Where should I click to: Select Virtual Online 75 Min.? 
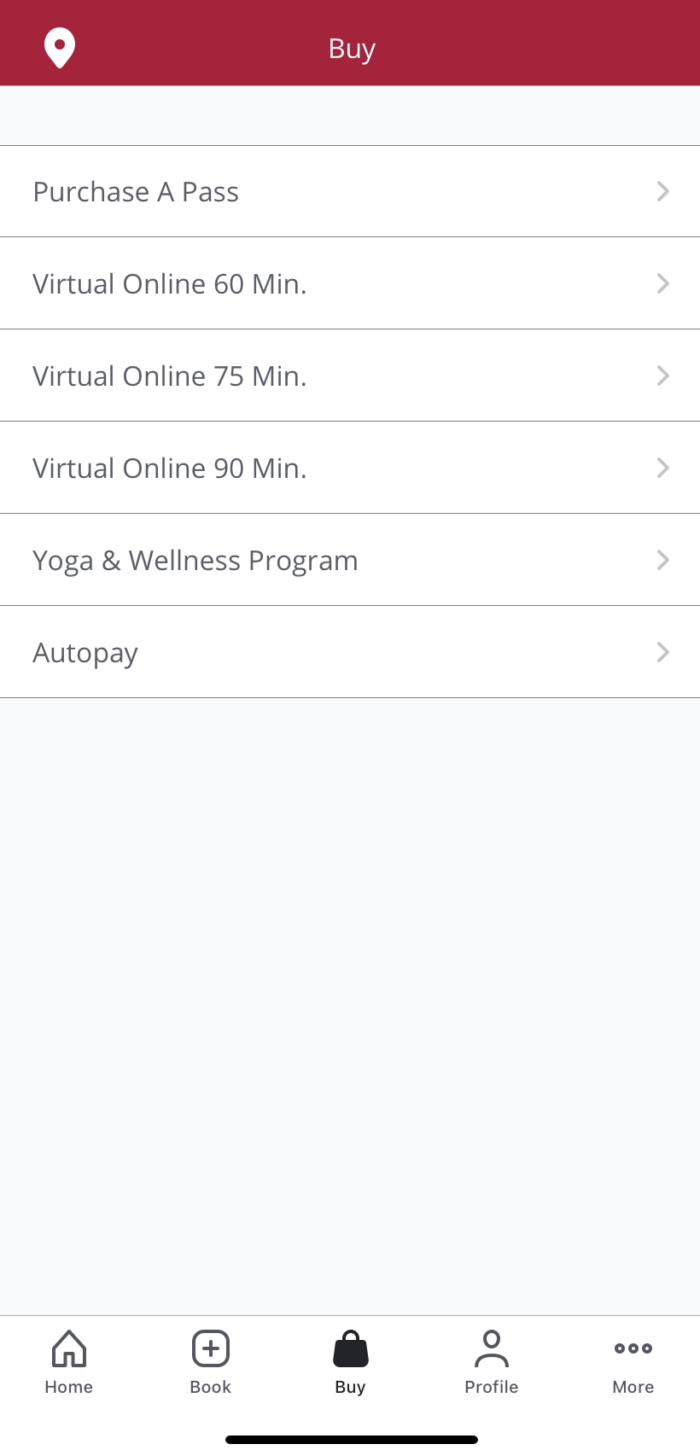tap(350, 376)
